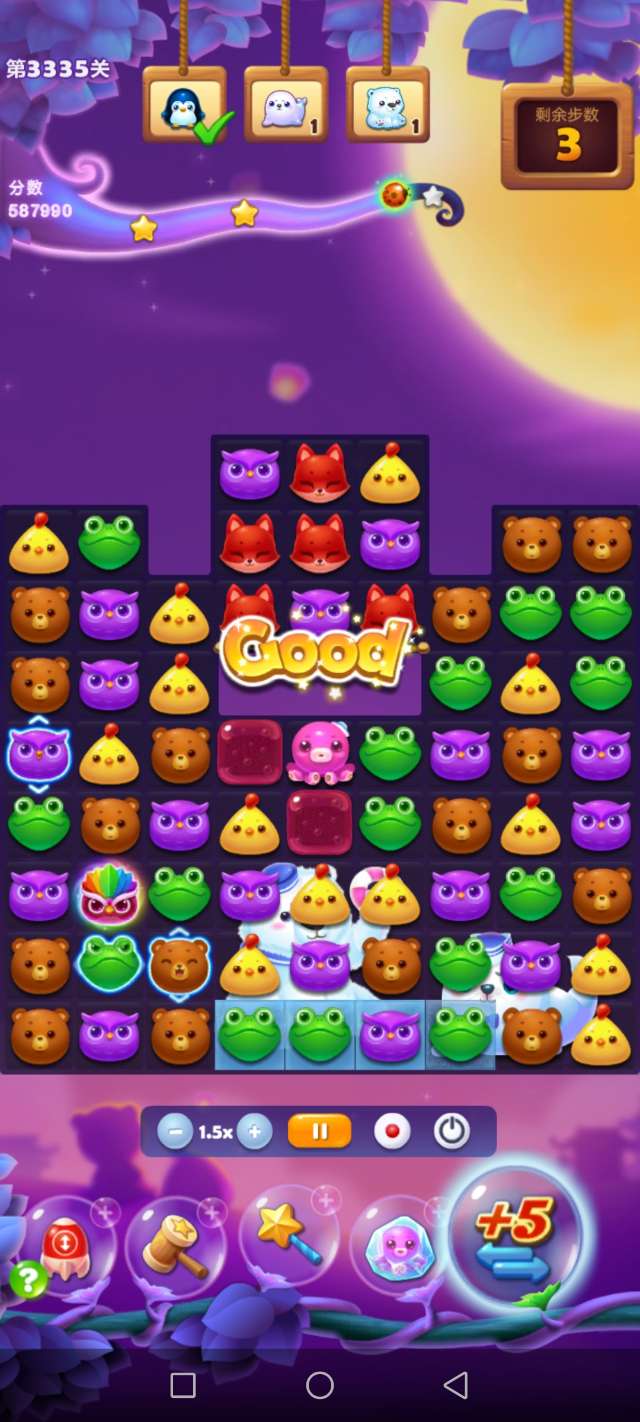This screenshot has height=1422, width=640.
Task: Select the star hammer booster
Action: (176, 1247)
